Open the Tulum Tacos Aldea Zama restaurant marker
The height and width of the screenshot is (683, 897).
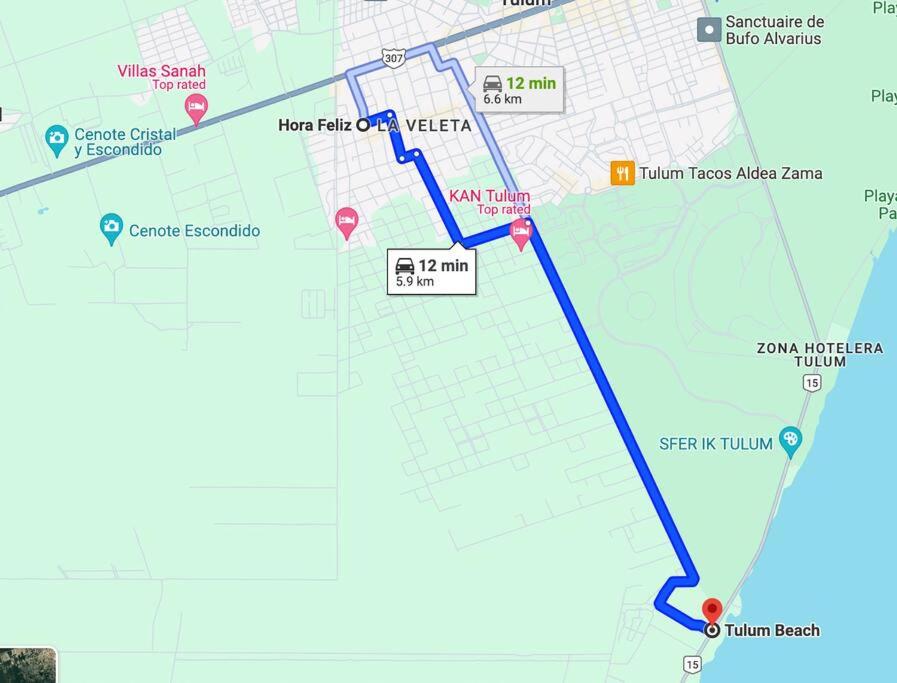pyautogui.click(x=623, y=173)
